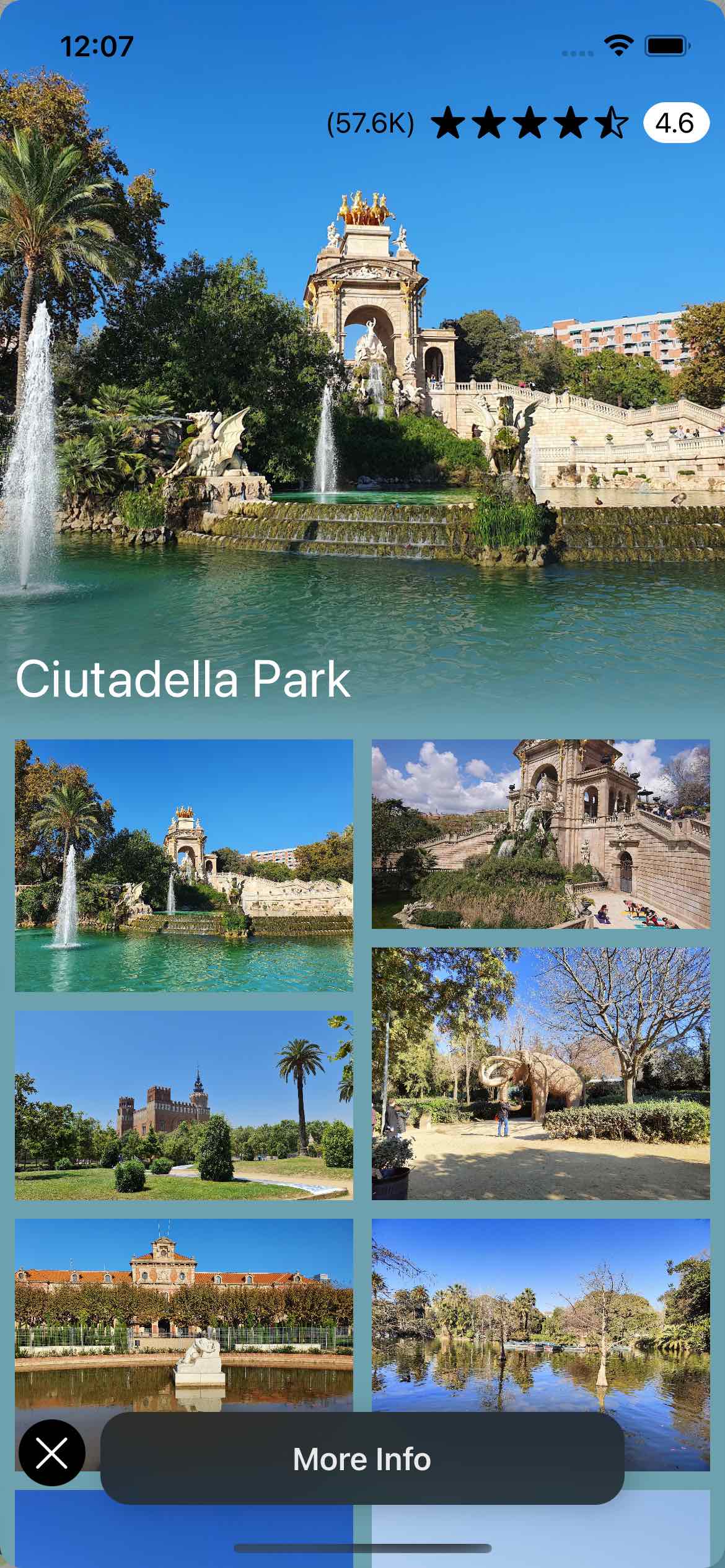Open the fountain and palm tree photo

click(x=184, y=865)
